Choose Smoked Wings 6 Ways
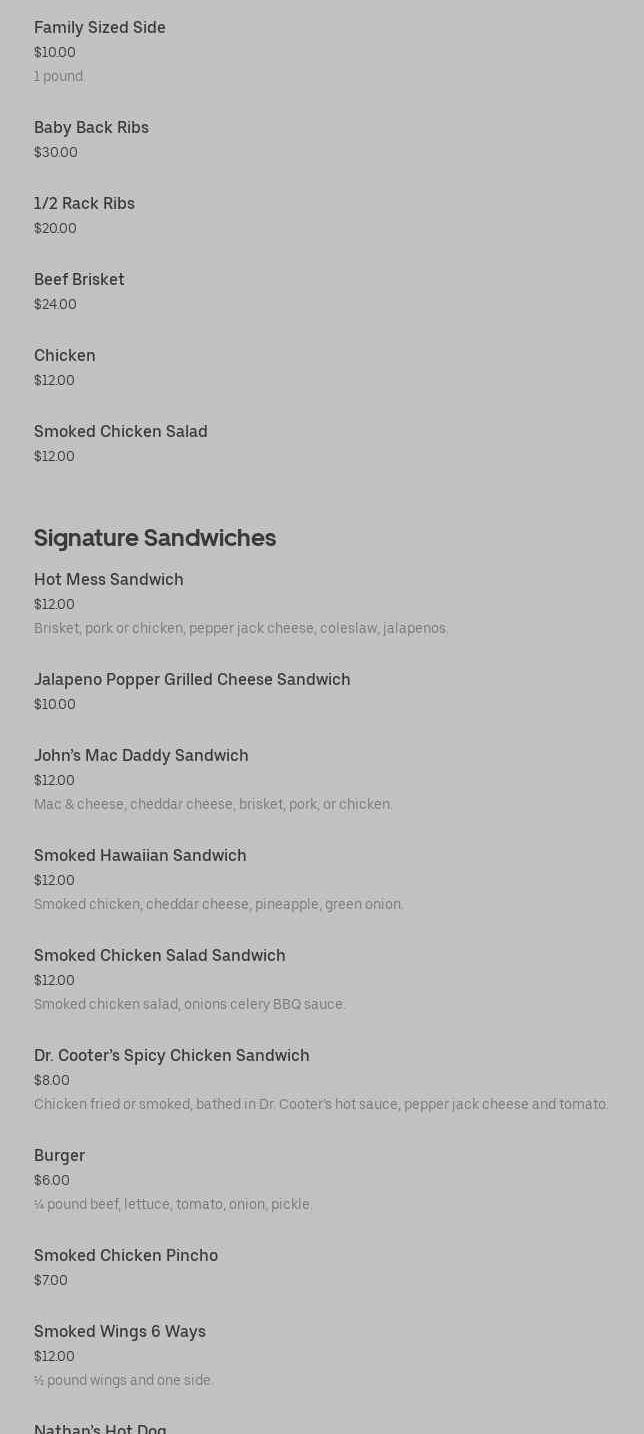 coord(120,1332)
